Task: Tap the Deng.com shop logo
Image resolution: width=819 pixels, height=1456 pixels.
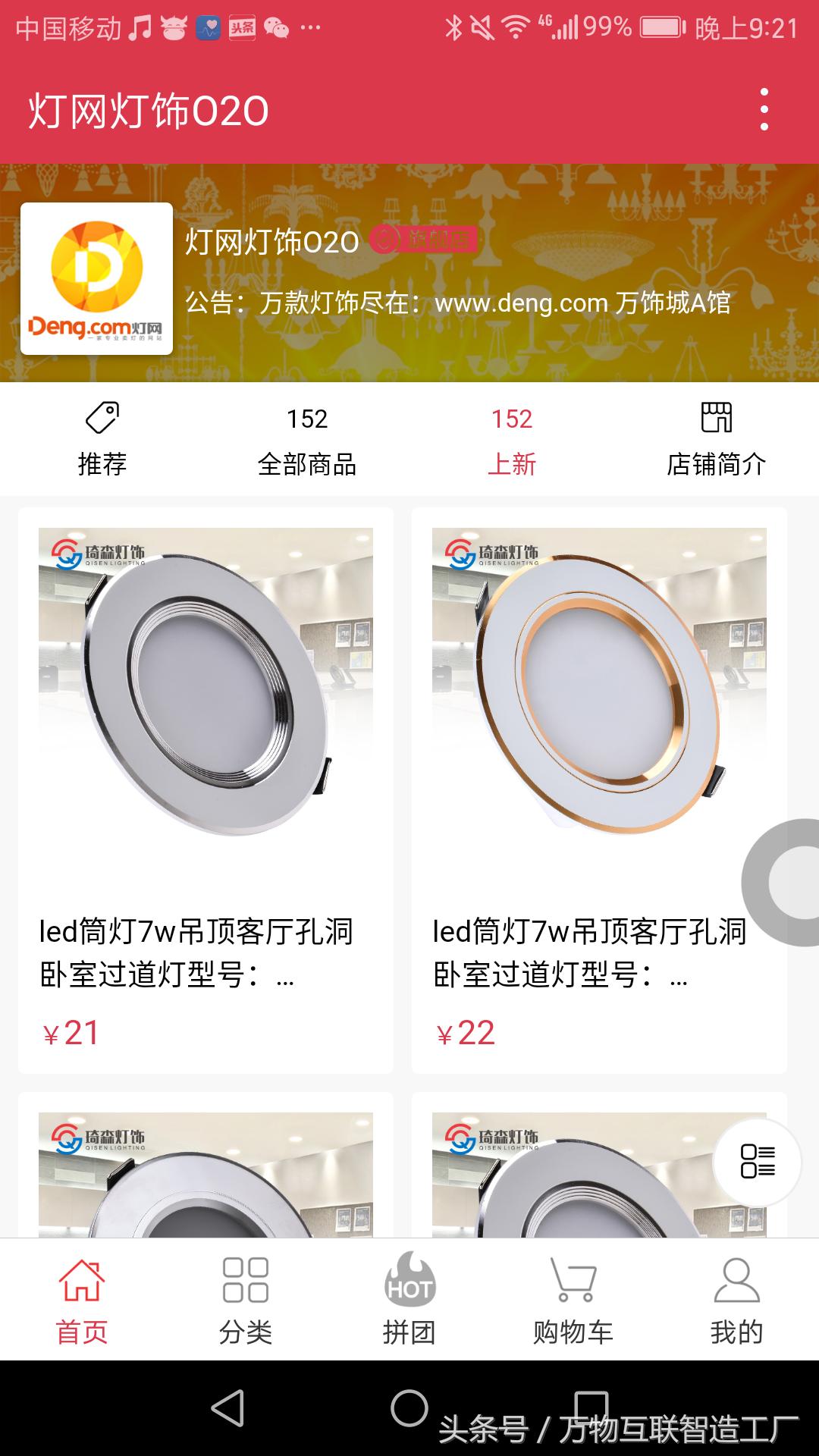Action: 97,279
